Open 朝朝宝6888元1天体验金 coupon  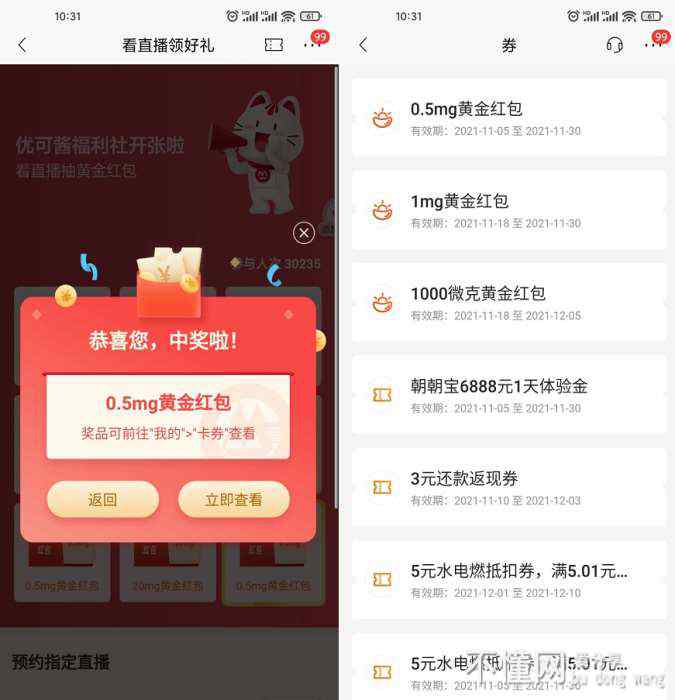point(508,395)
